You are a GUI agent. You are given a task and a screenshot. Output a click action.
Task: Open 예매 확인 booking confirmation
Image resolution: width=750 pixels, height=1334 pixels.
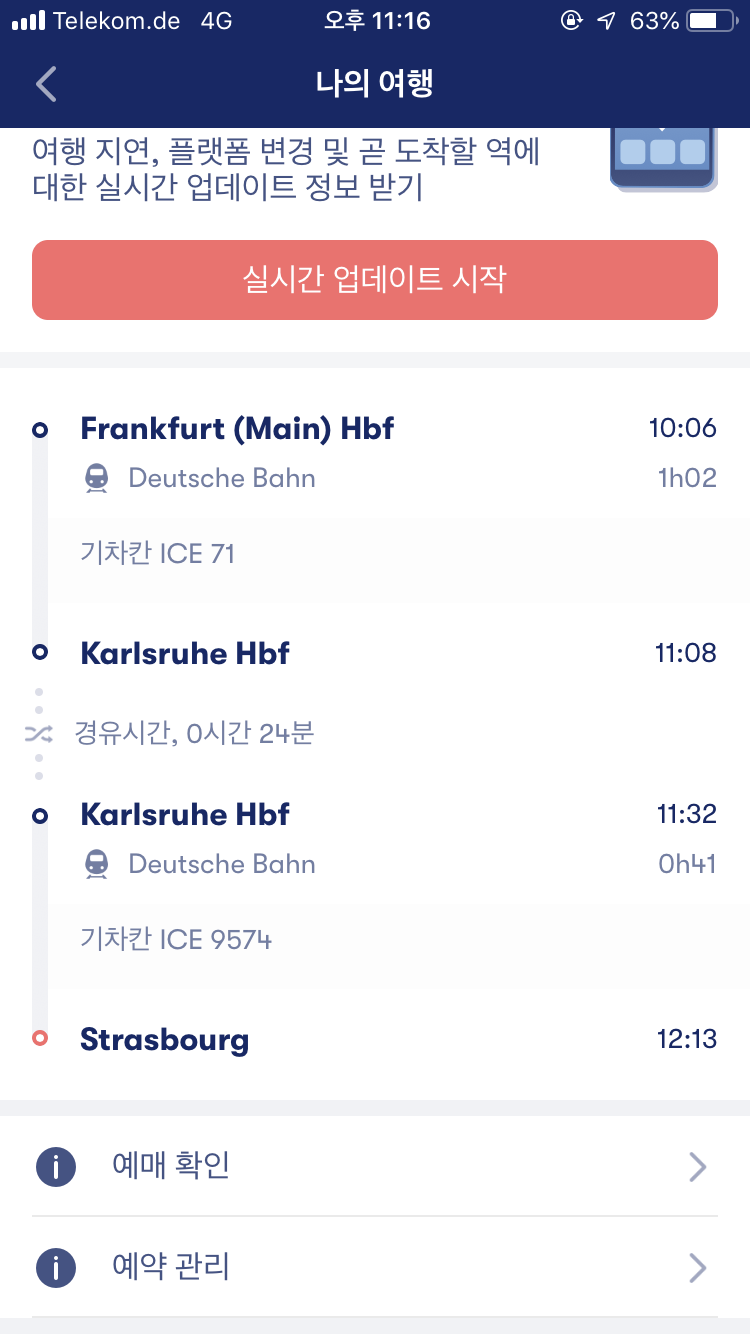click(x=375, y=1166)
